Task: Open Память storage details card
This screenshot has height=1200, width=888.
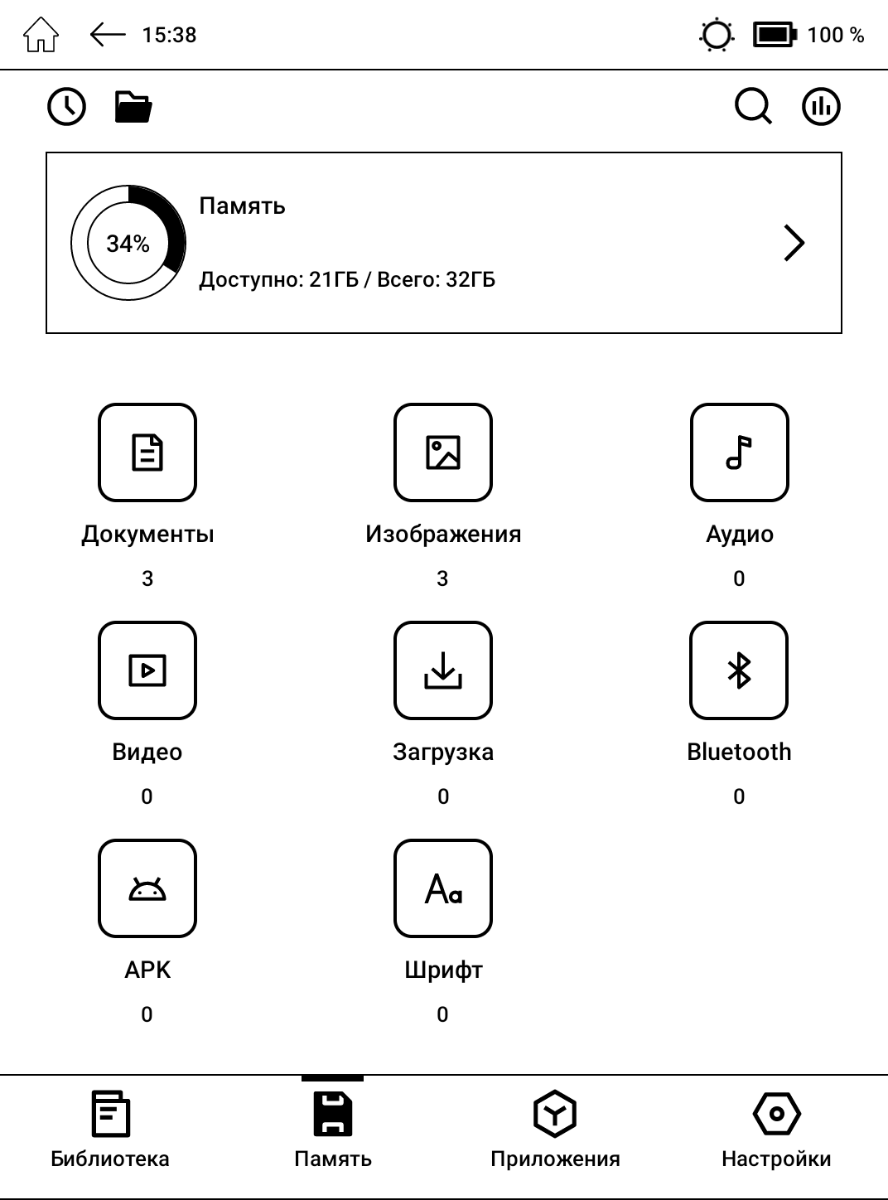Action: pos(443,243)
